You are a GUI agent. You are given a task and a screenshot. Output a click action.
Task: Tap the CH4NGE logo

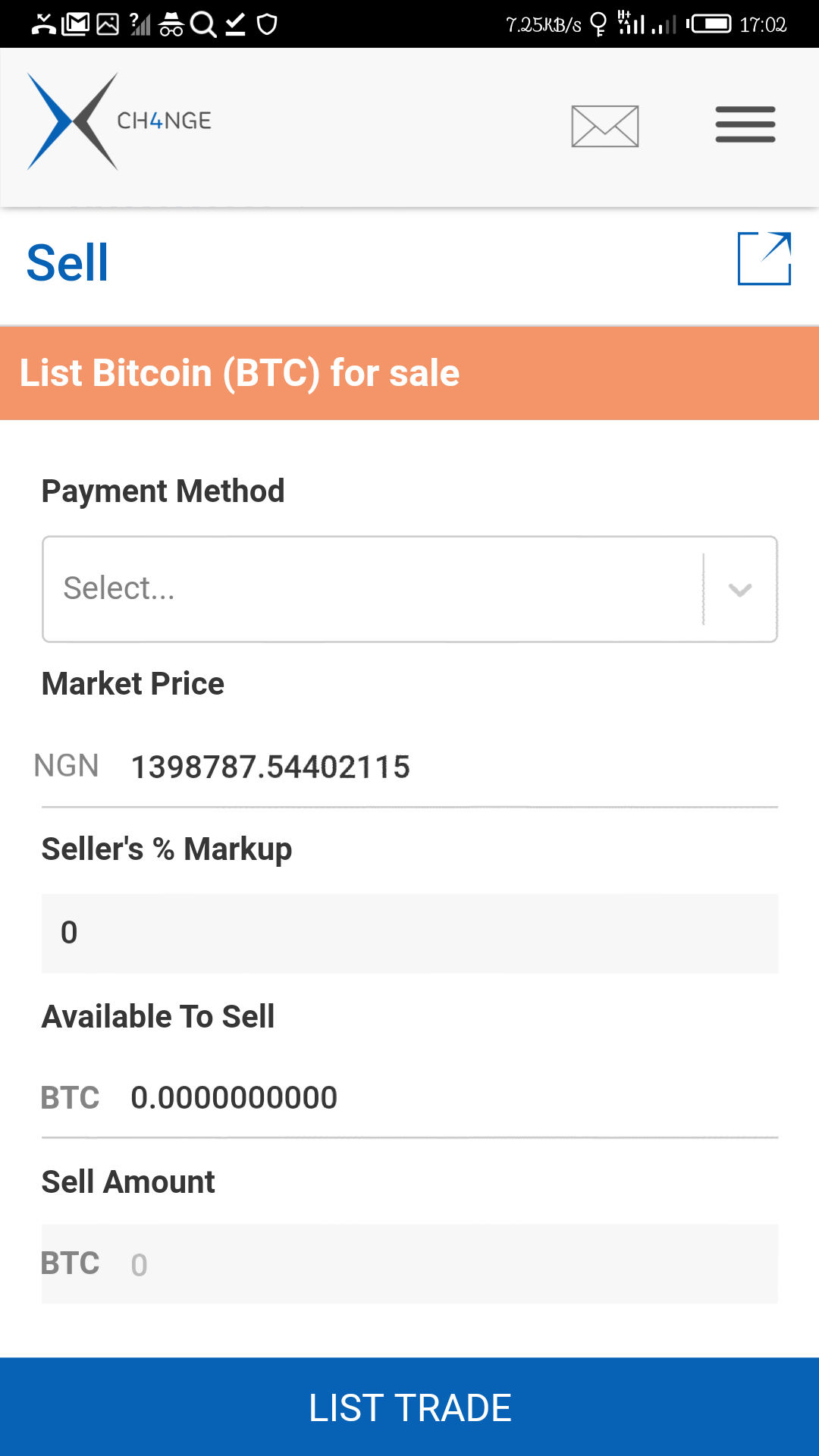point(118,120)
